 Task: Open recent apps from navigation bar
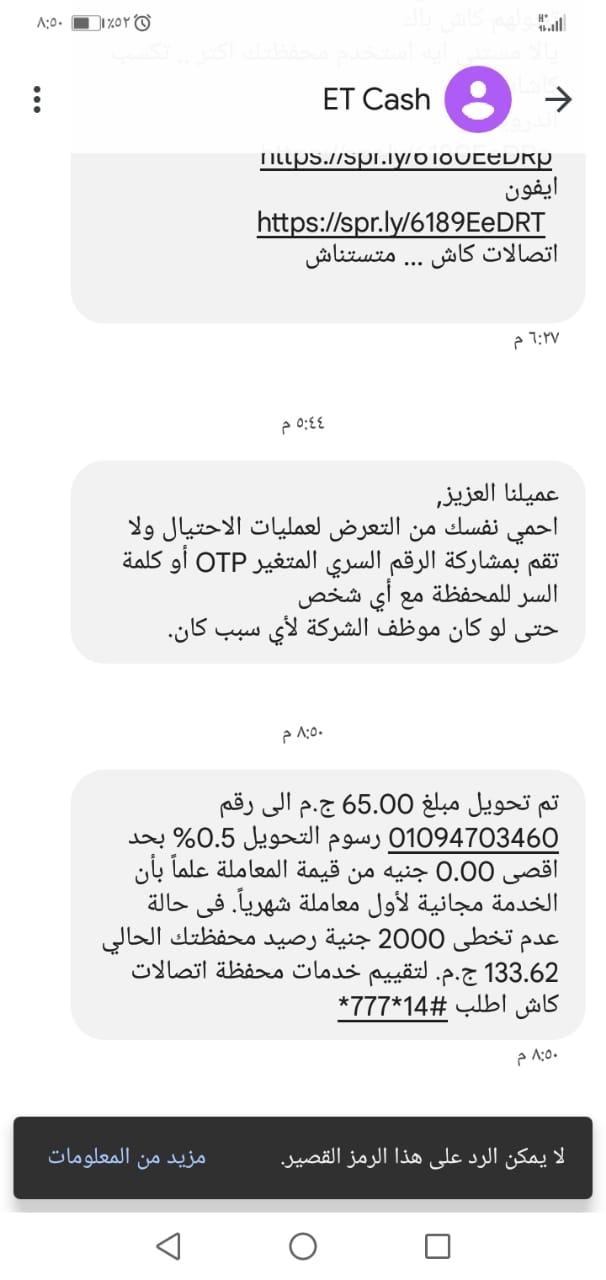tap(437, 1245)
